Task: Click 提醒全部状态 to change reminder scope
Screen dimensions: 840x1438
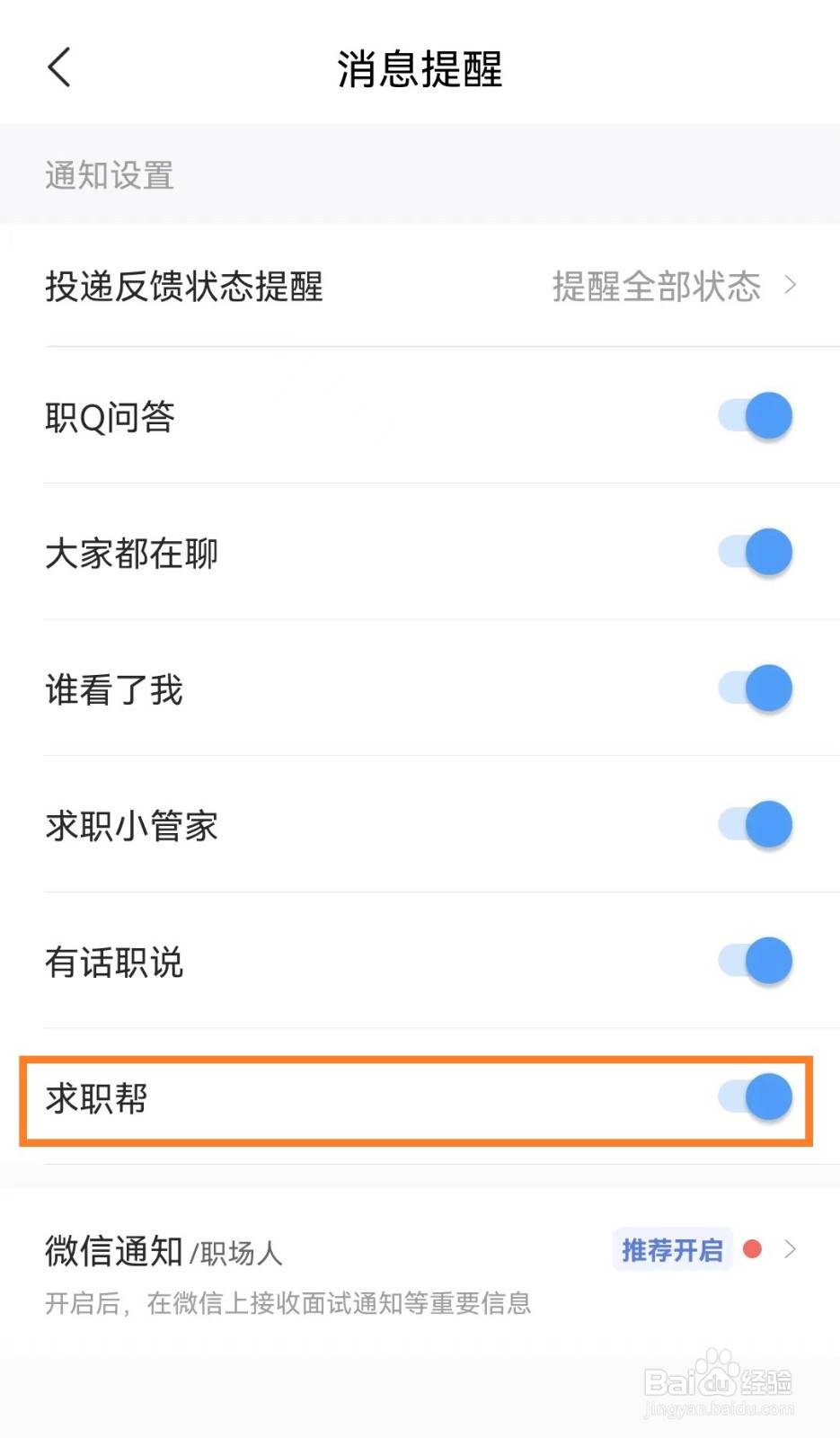Action: [x=655, y=287]
